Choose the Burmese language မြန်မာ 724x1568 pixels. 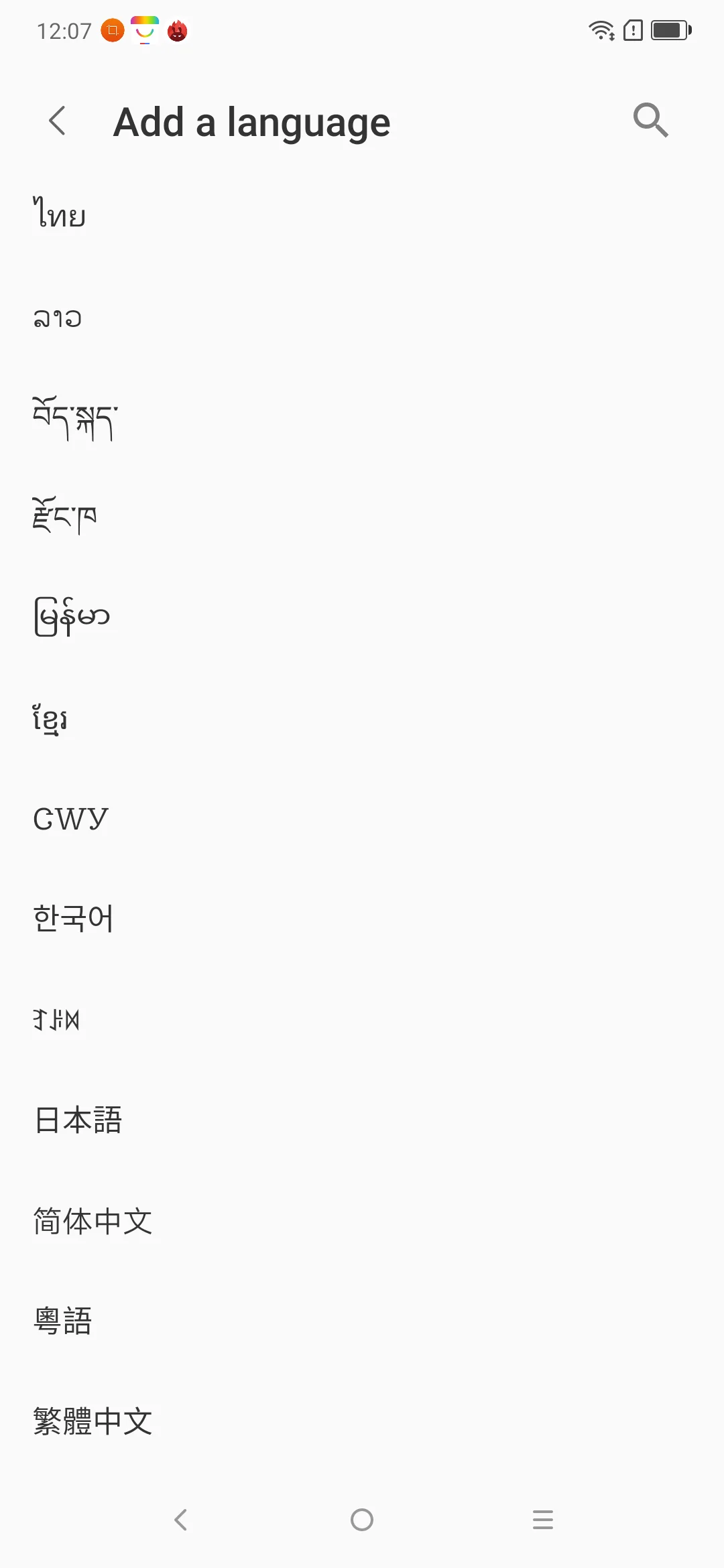(x=362, y=618)
